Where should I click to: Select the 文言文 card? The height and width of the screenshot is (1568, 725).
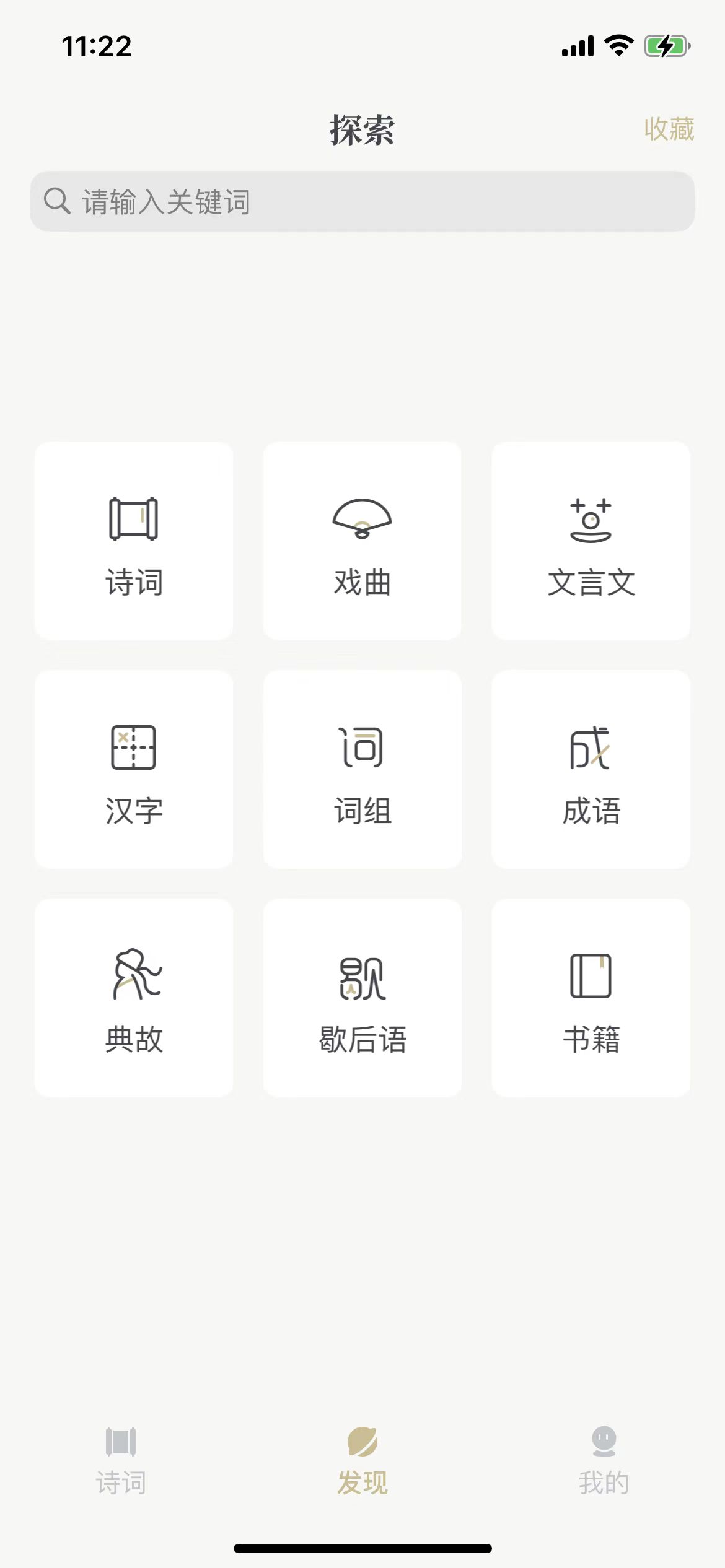click(x=591, y=541)
